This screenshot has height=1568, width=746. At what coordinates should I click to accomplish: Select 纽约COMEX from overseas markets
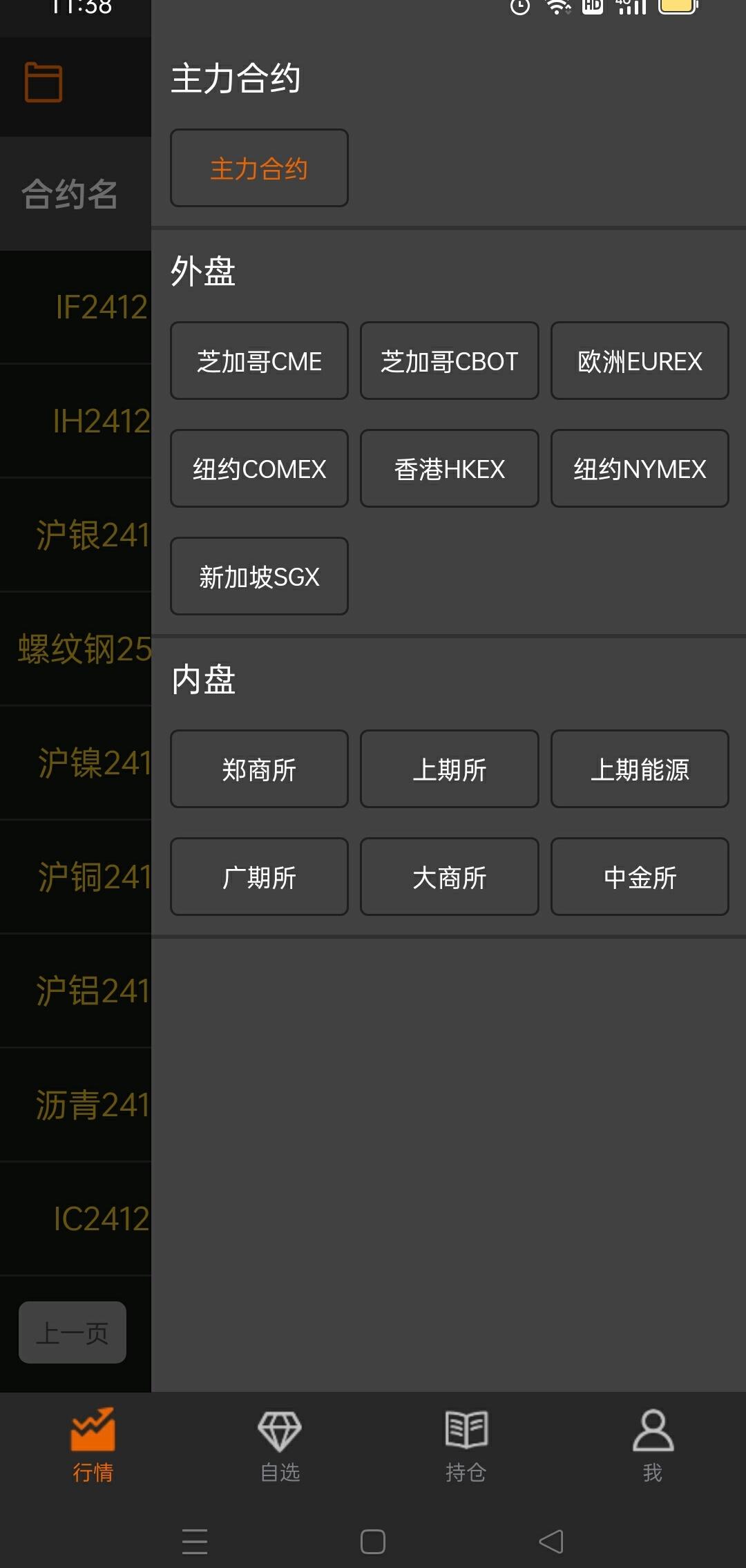(259, 468)
